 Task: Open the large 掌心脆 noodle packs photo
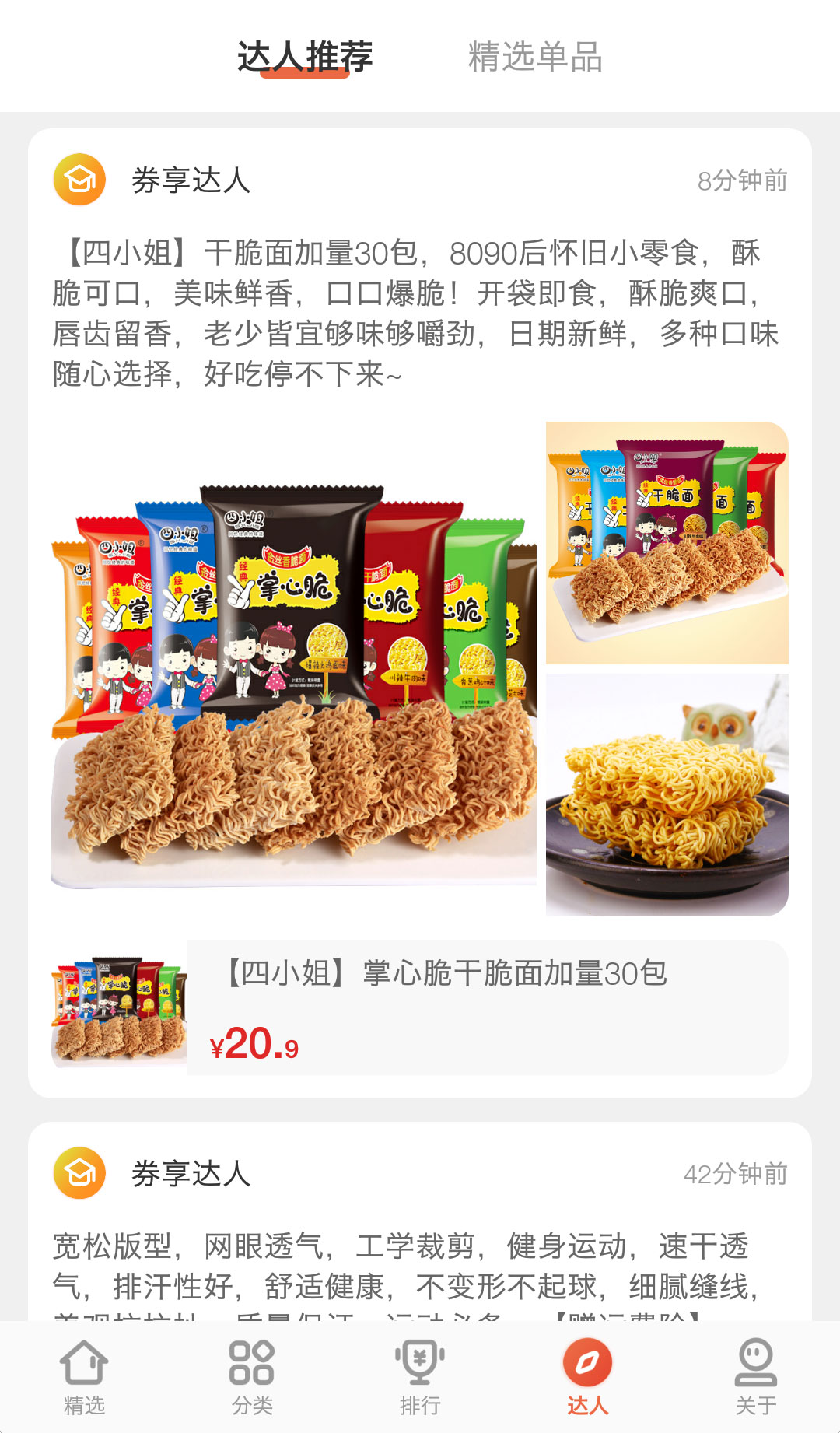click(294, 669)
